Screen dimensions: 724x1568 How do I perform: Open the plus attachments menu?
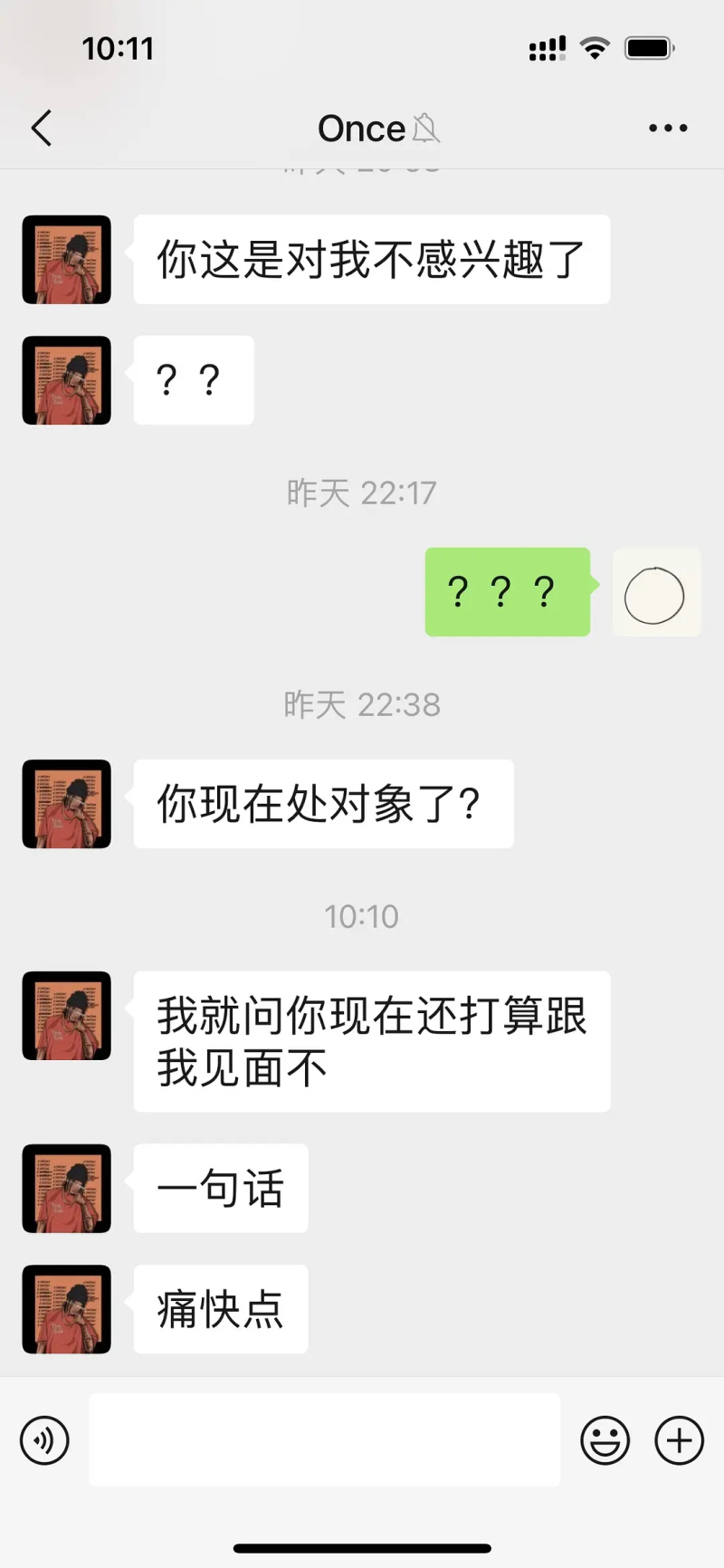pos(679,1439)
